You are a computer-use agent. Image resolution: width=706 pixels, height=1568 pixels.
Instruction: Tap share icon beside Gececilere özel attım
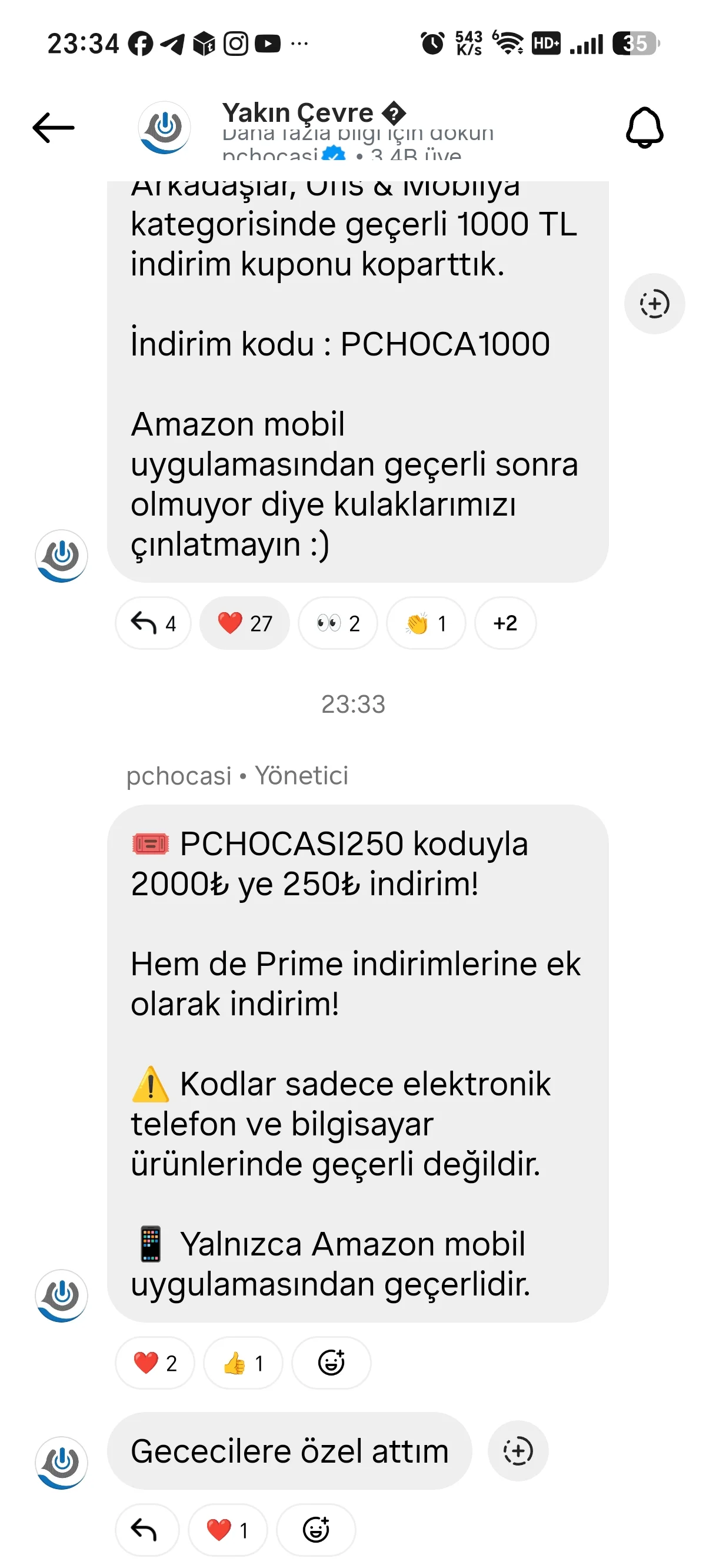(518, 1450)
